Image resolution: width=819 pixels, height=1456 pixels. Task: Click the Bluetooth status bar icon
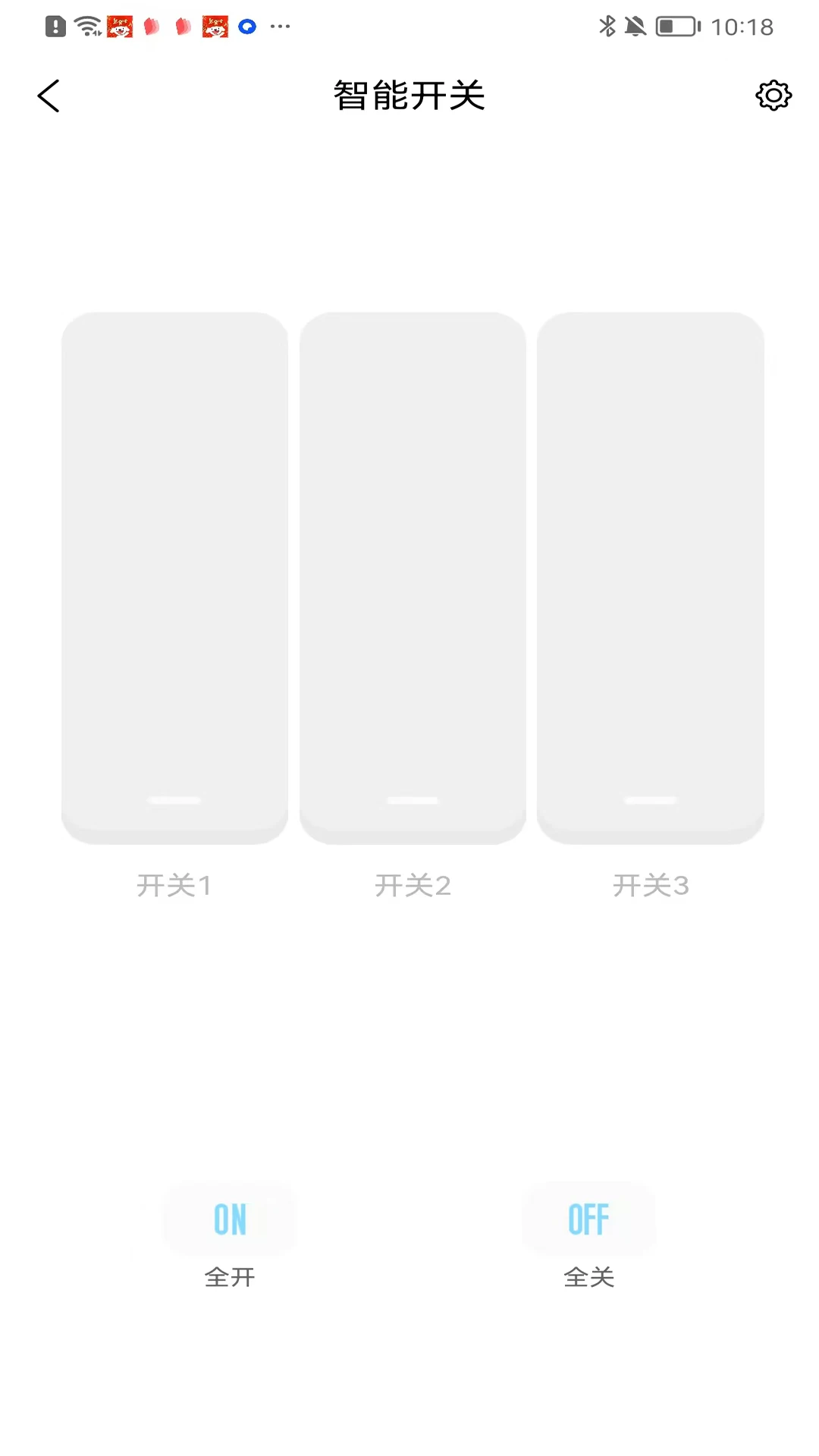click(x=607, y=27)
